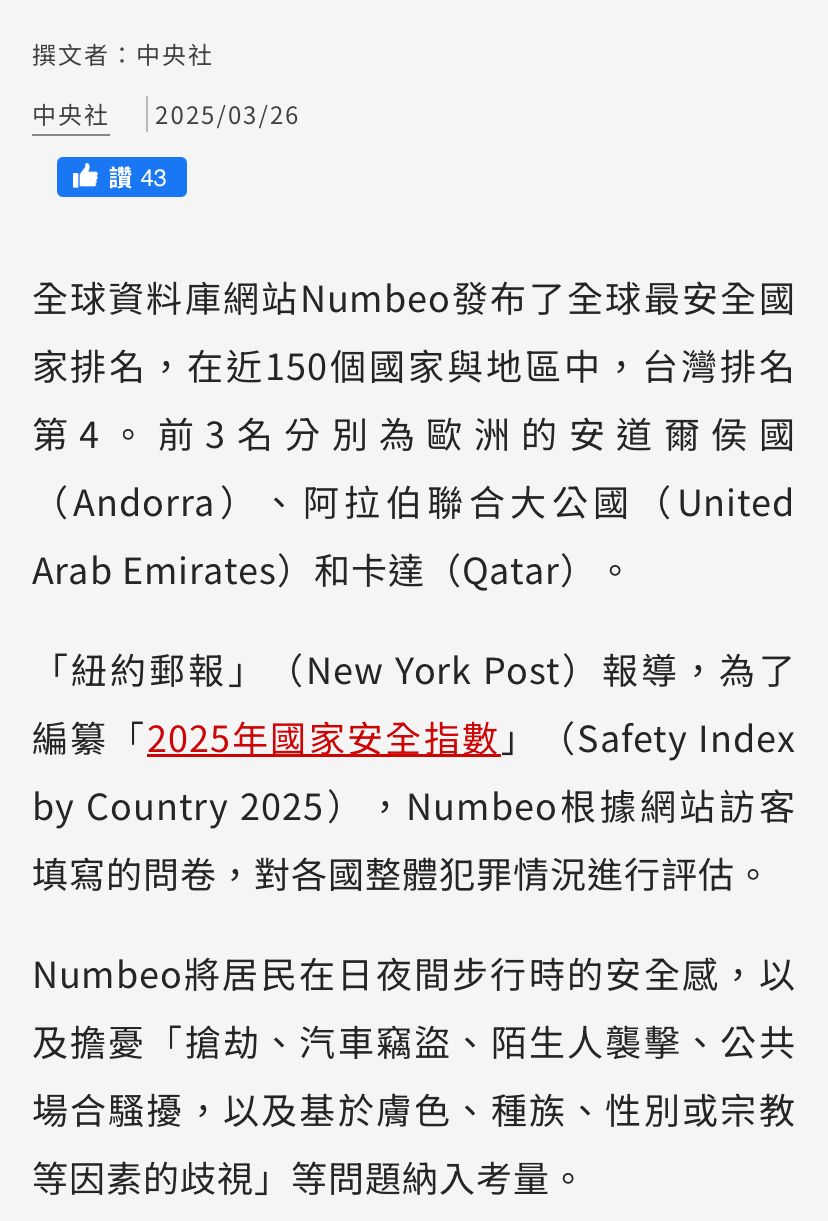
Task: Open the 中央社 author link
Action: 70,115
